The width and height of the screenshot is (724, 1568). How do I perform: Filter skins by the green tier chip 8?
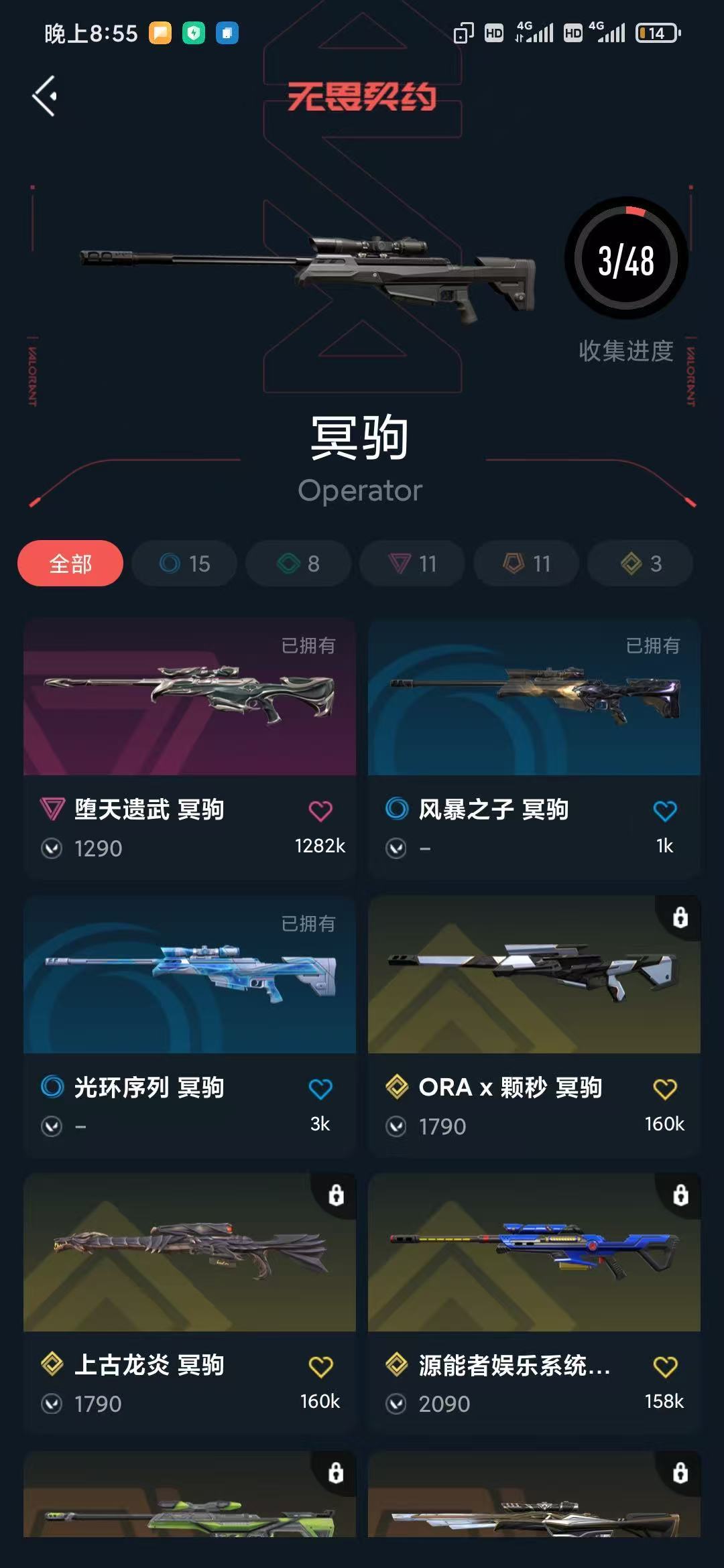[x=298, y=564]
